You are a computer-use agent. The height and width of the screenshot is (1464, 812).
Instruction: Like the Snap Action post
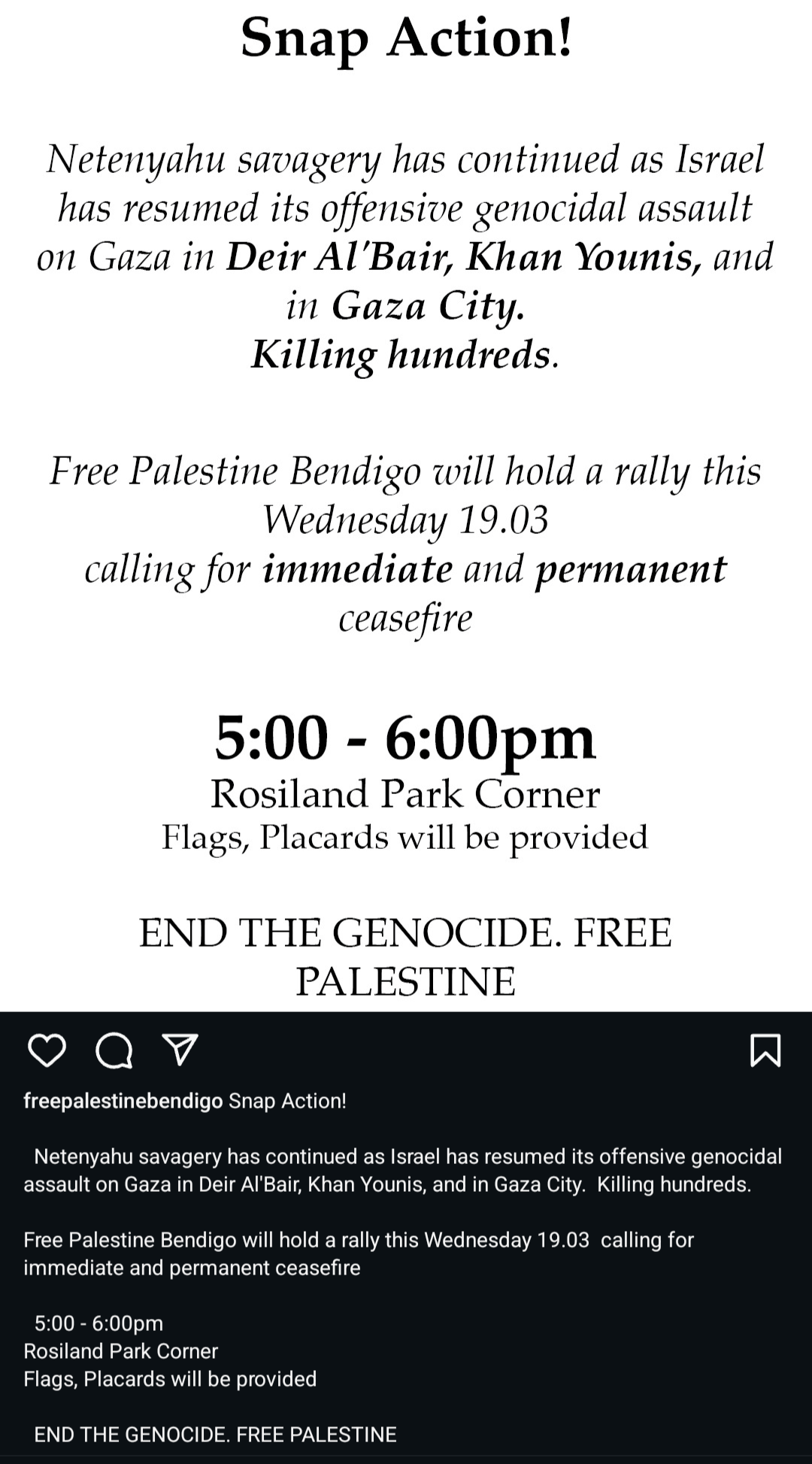(47, 1050)
